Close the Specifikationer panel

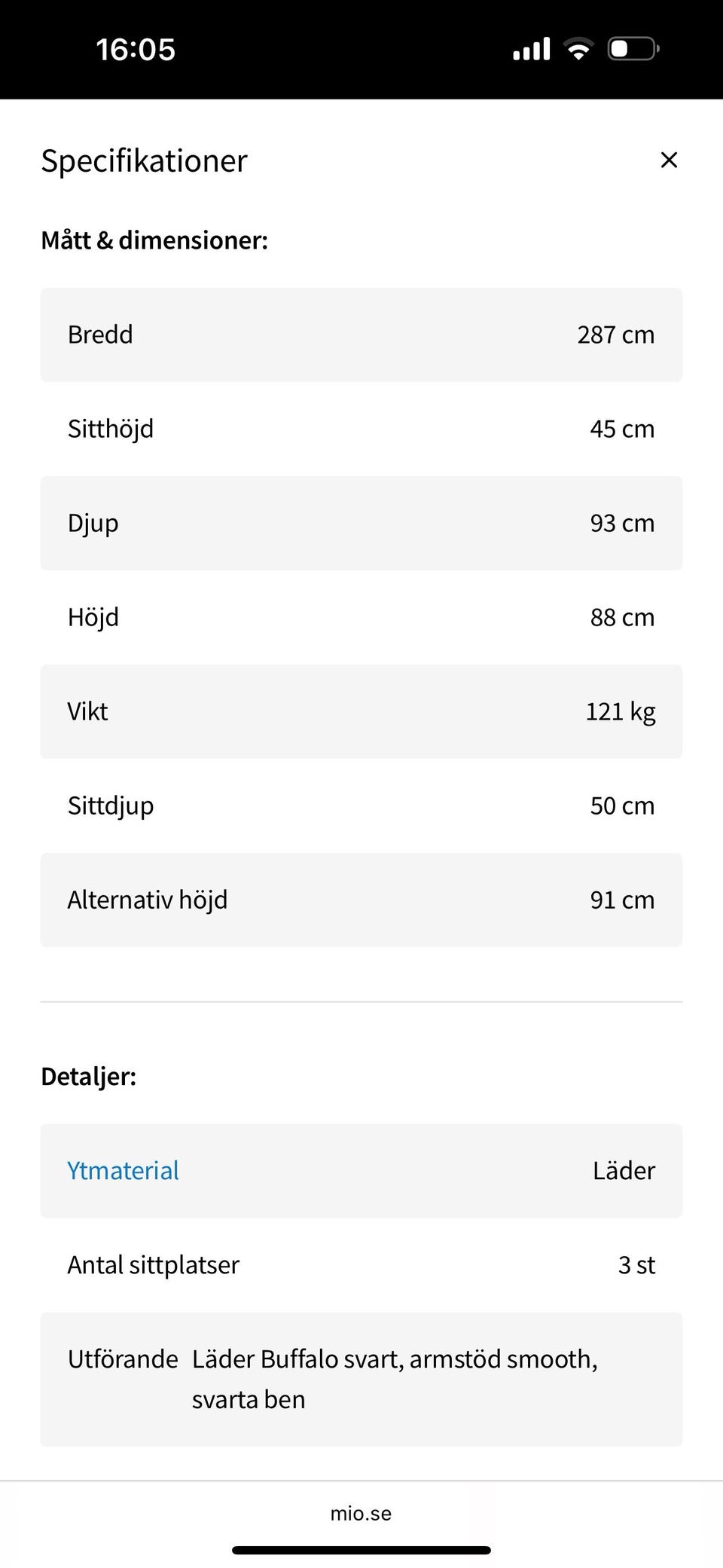pyautogui.click(x=668, y=160)
